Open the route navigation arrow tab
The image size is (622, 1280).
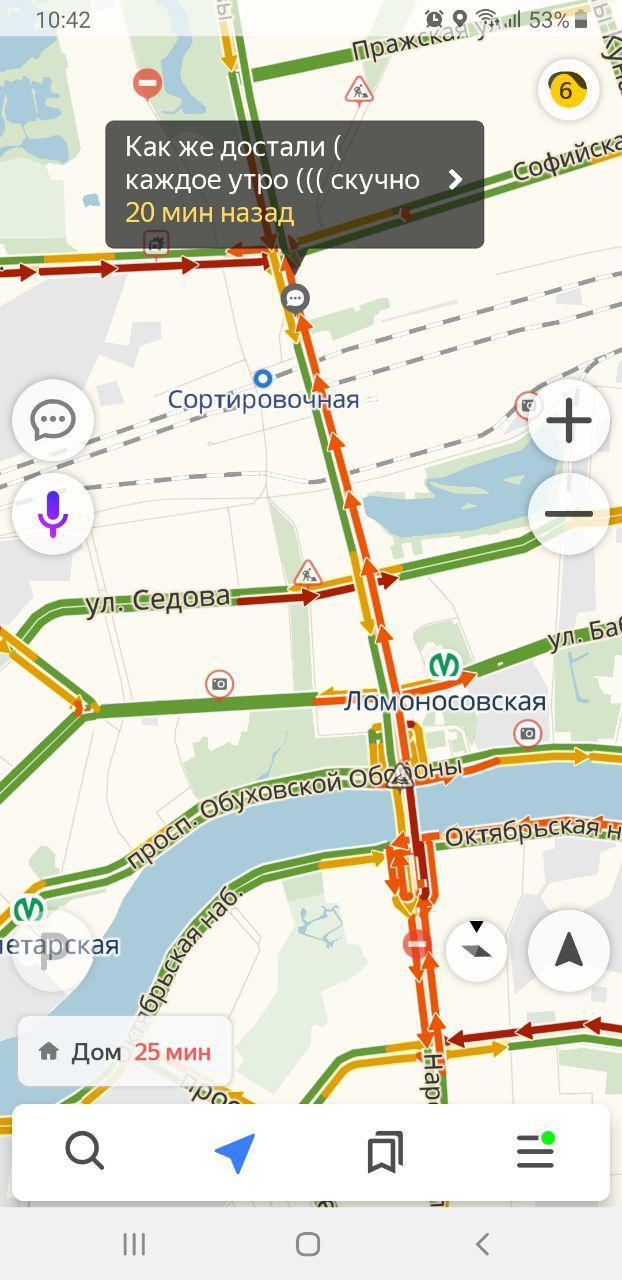click(x=235, y=1153)
